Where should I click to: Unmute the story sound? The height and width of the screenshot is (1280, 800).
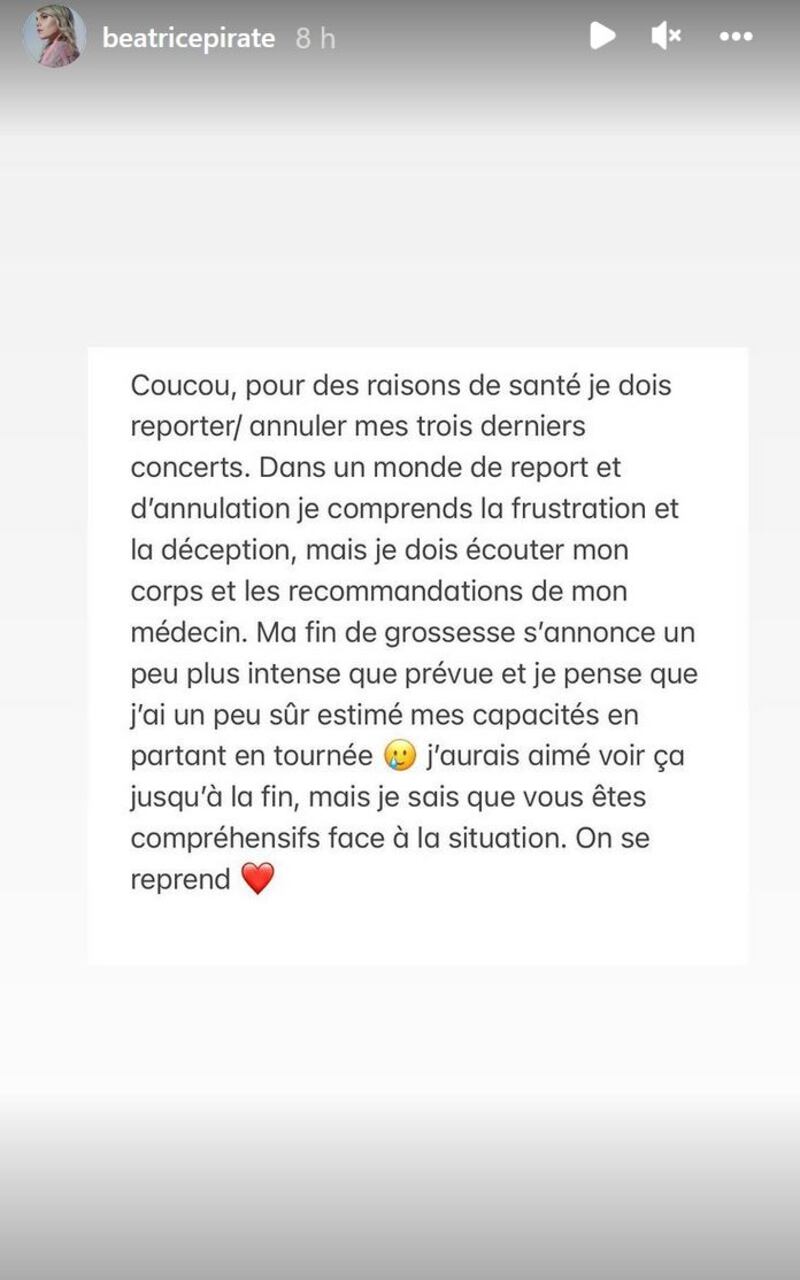click(666, 36)
